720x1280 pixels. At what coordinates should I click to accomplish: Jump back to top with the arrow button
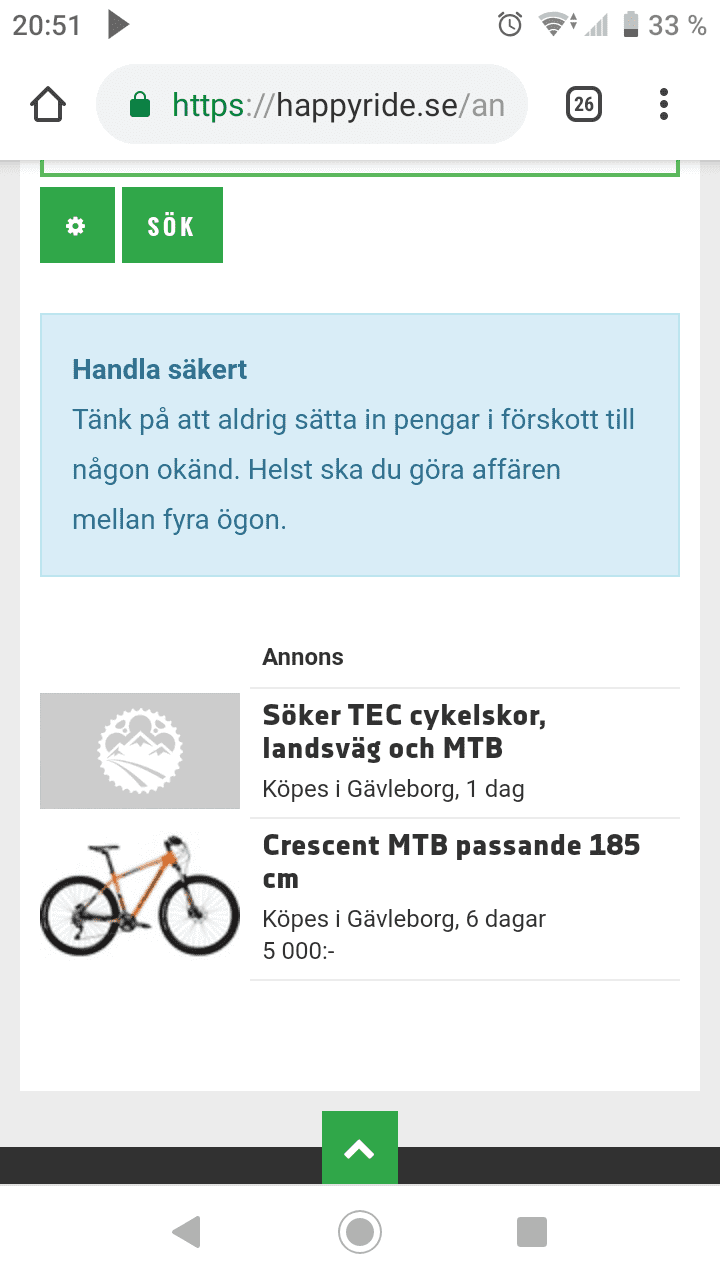(360, 1147)
